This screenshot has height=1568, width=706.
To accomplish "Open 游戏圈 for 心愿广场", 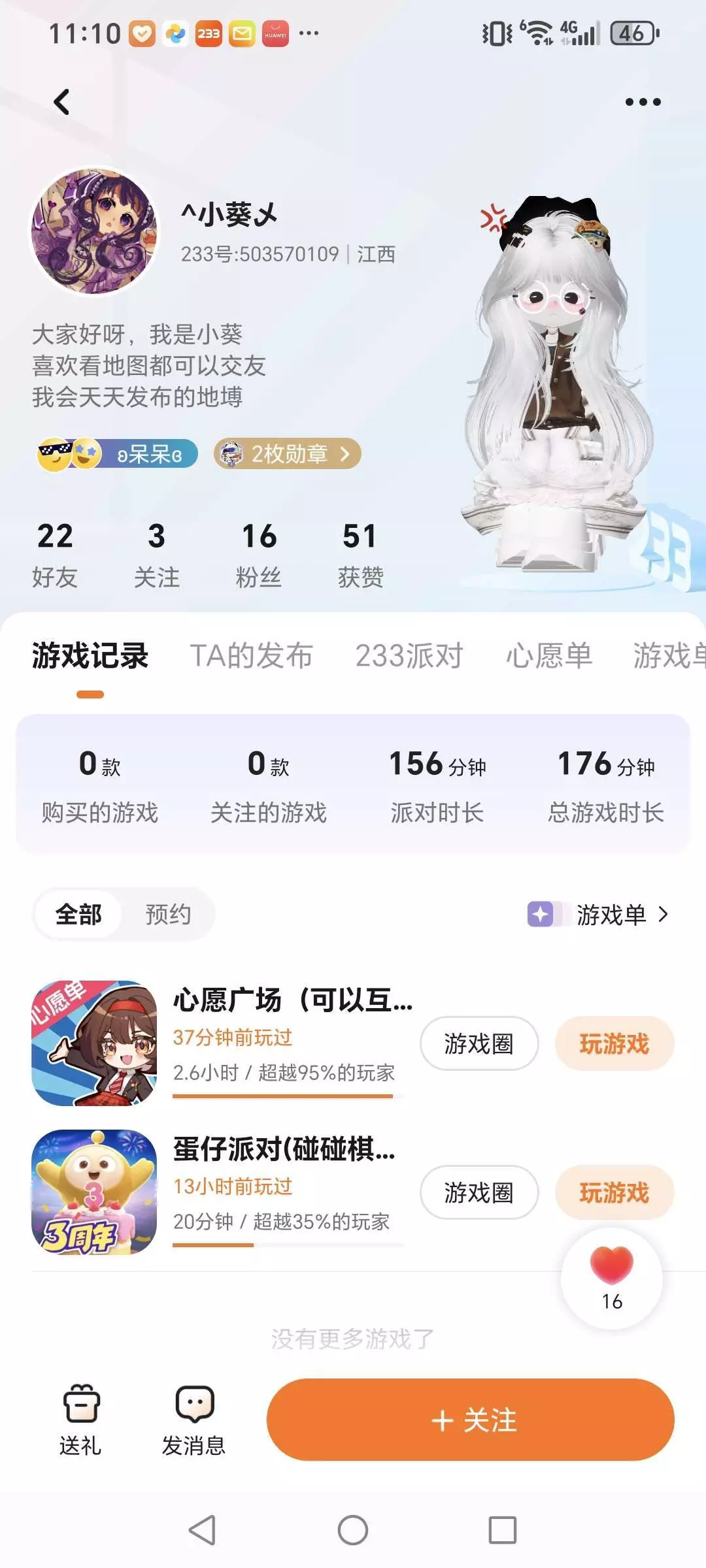I will (479, 1043).
